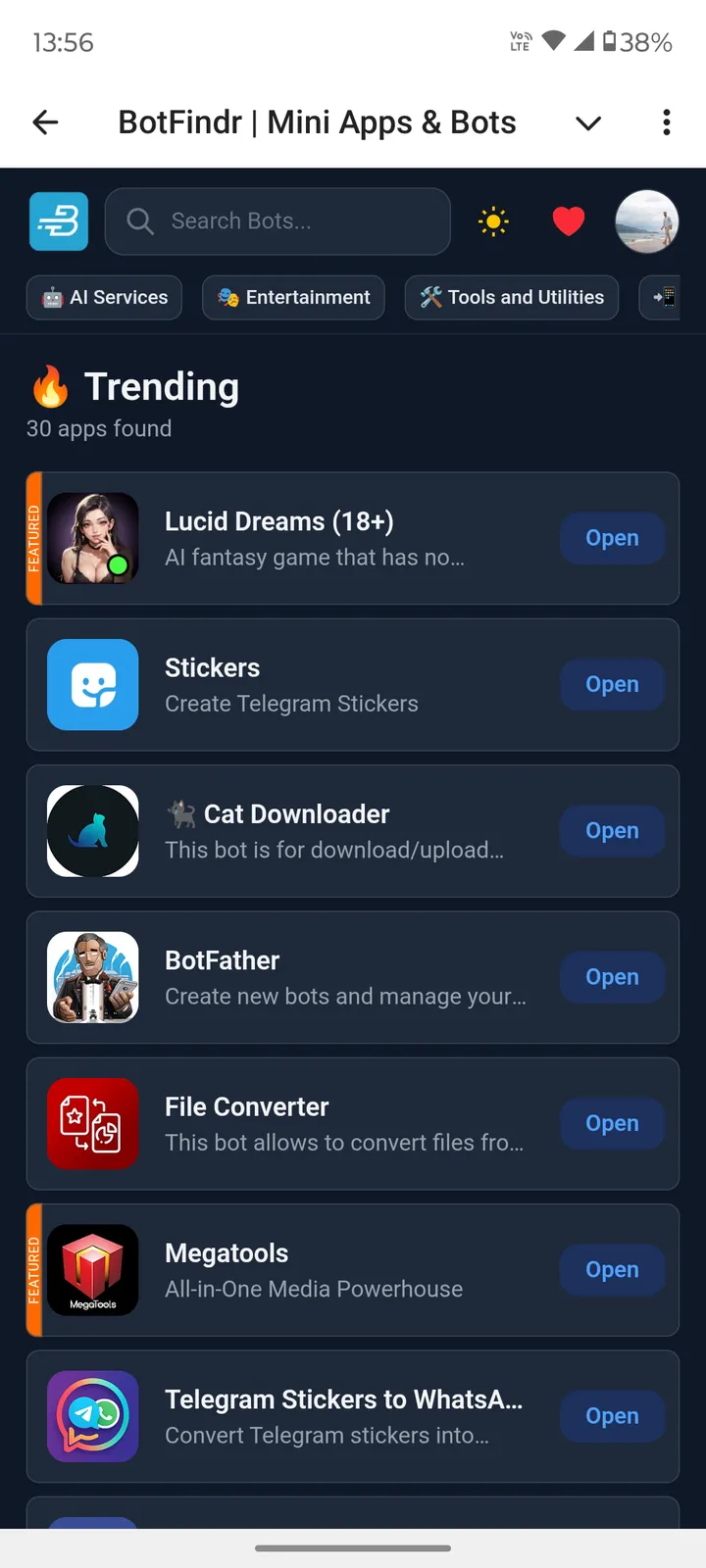Screen dimensions: 706x1568
Task: Launch Cat Downloader with Open button
Action: click(612, 831)
